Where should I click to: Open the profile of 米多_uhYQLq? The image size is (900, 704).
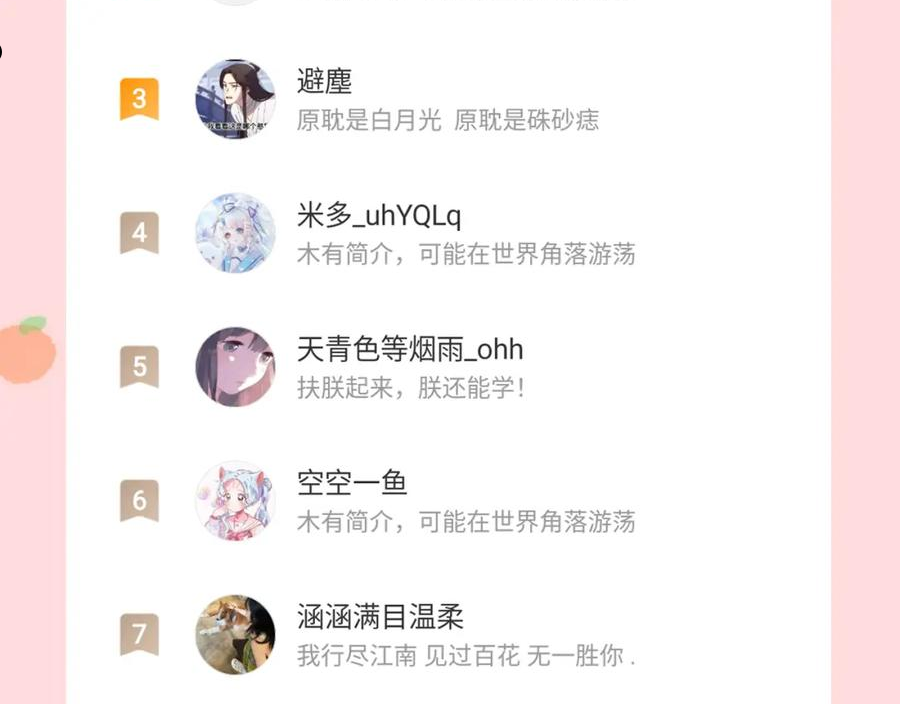(x=448, y=233)
